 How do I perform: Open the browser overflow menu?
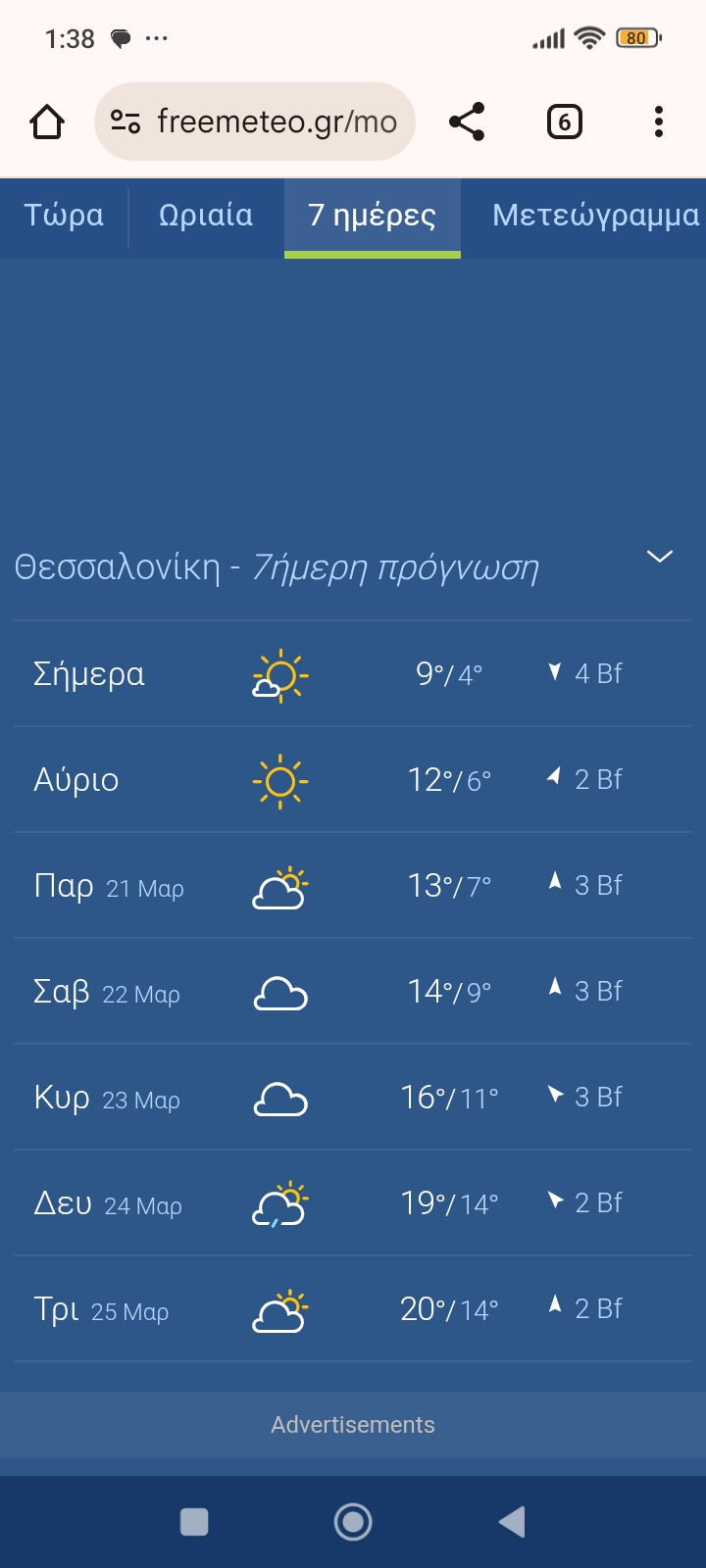click(659, 122)
